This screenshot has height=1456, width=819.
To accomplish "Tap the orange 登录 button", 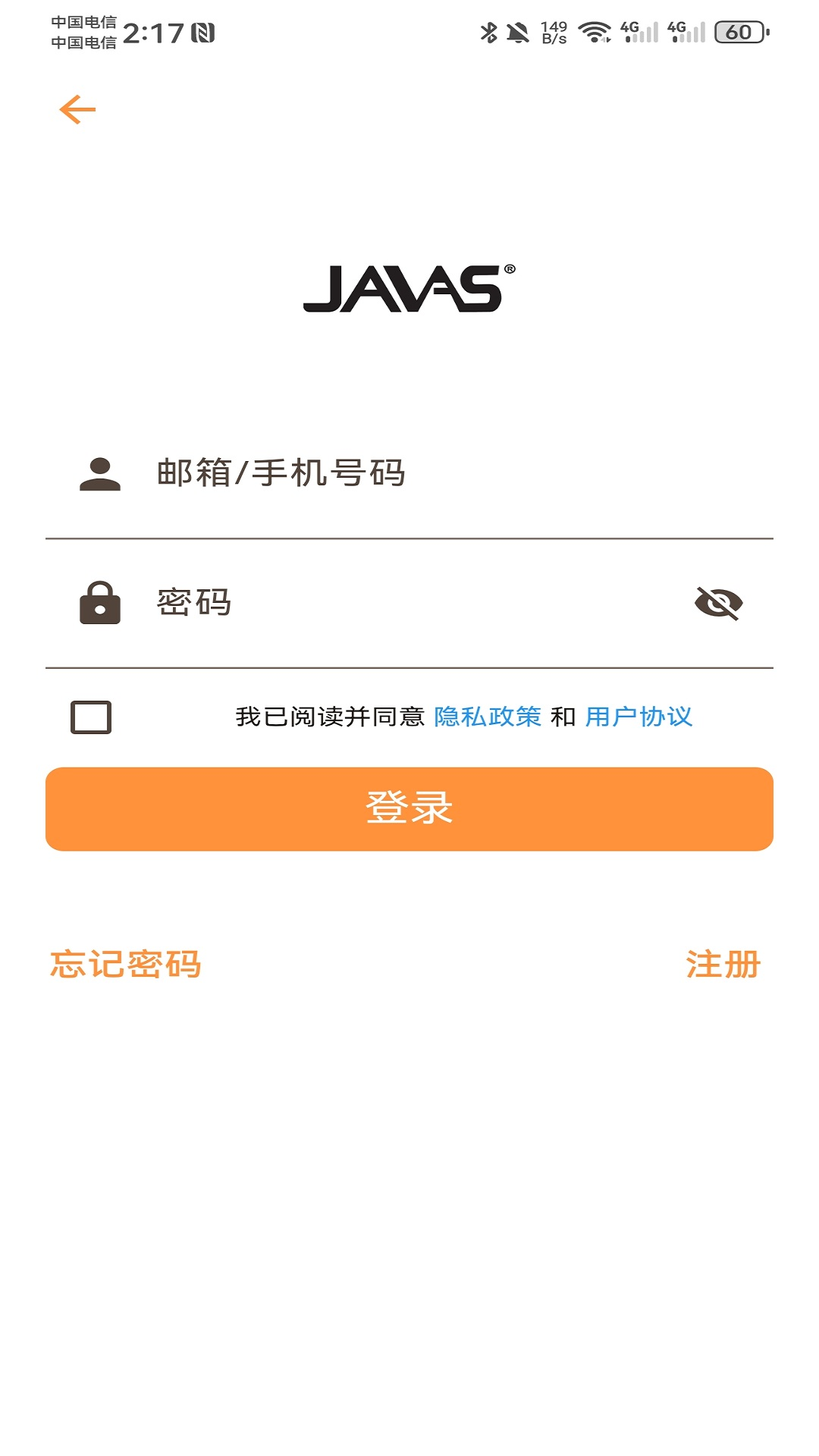I will click(x=409, y=808).
